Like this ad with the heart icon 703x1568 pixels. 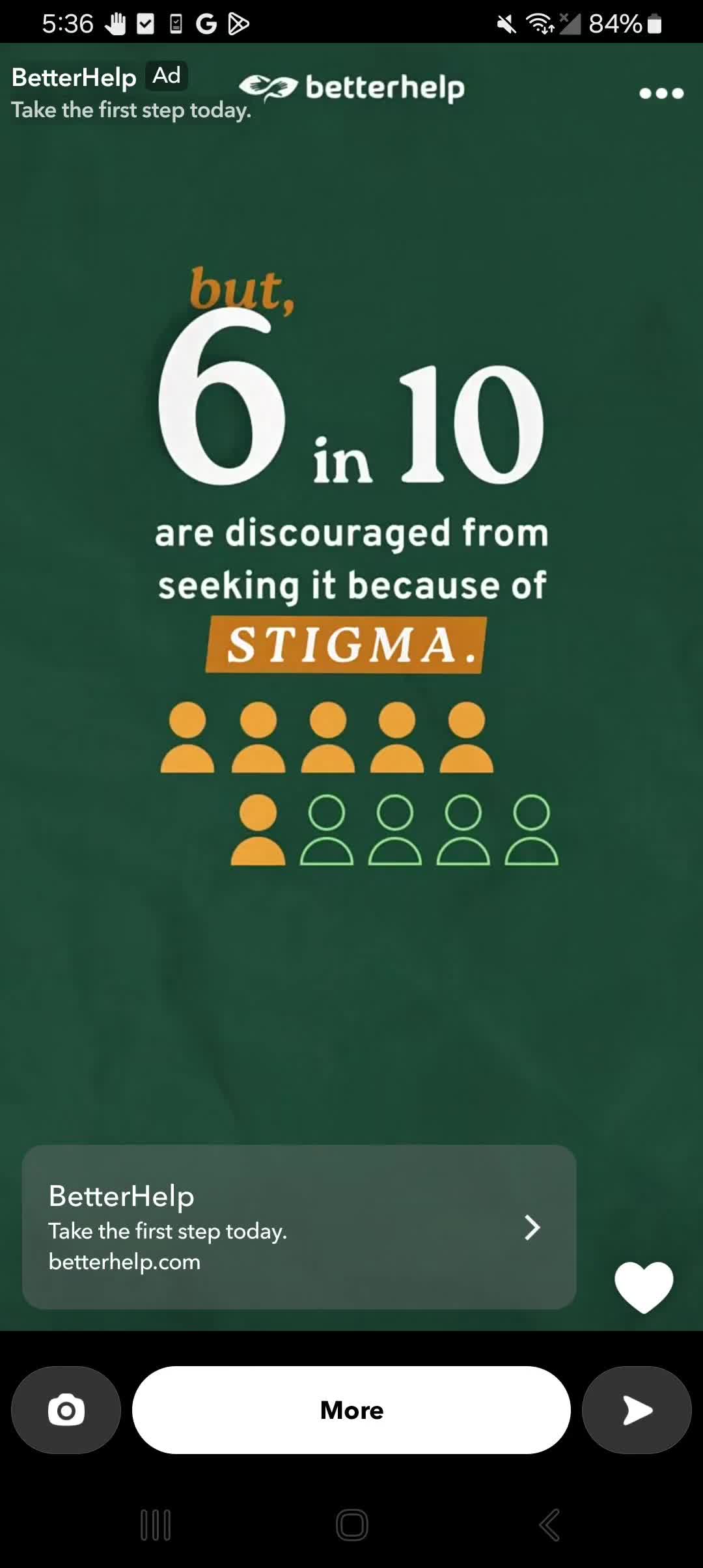(x=644, y=1286)
